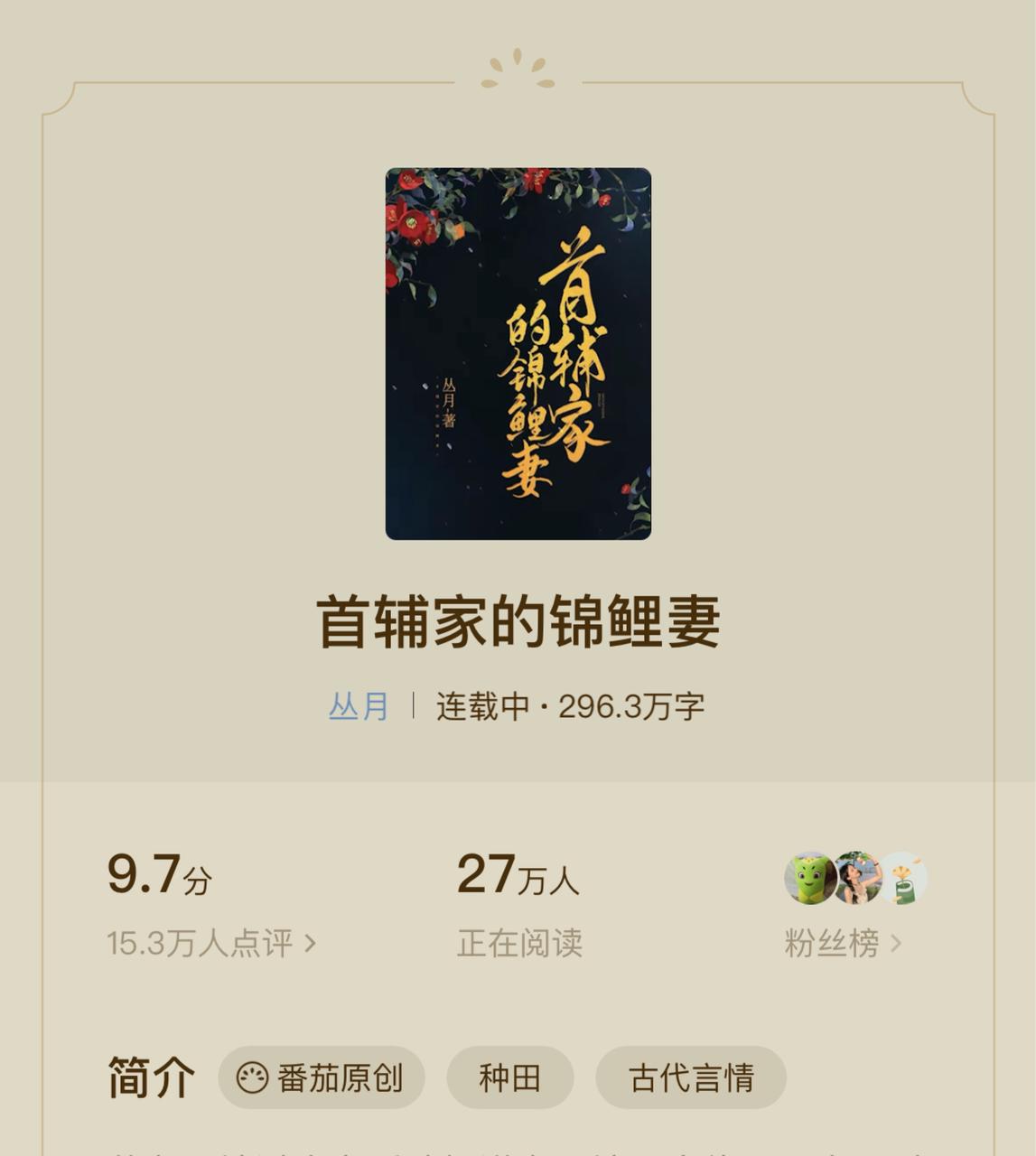This screenshot has width=1036, height=1156.
Task: Open the book cover image
Action: 518,353
